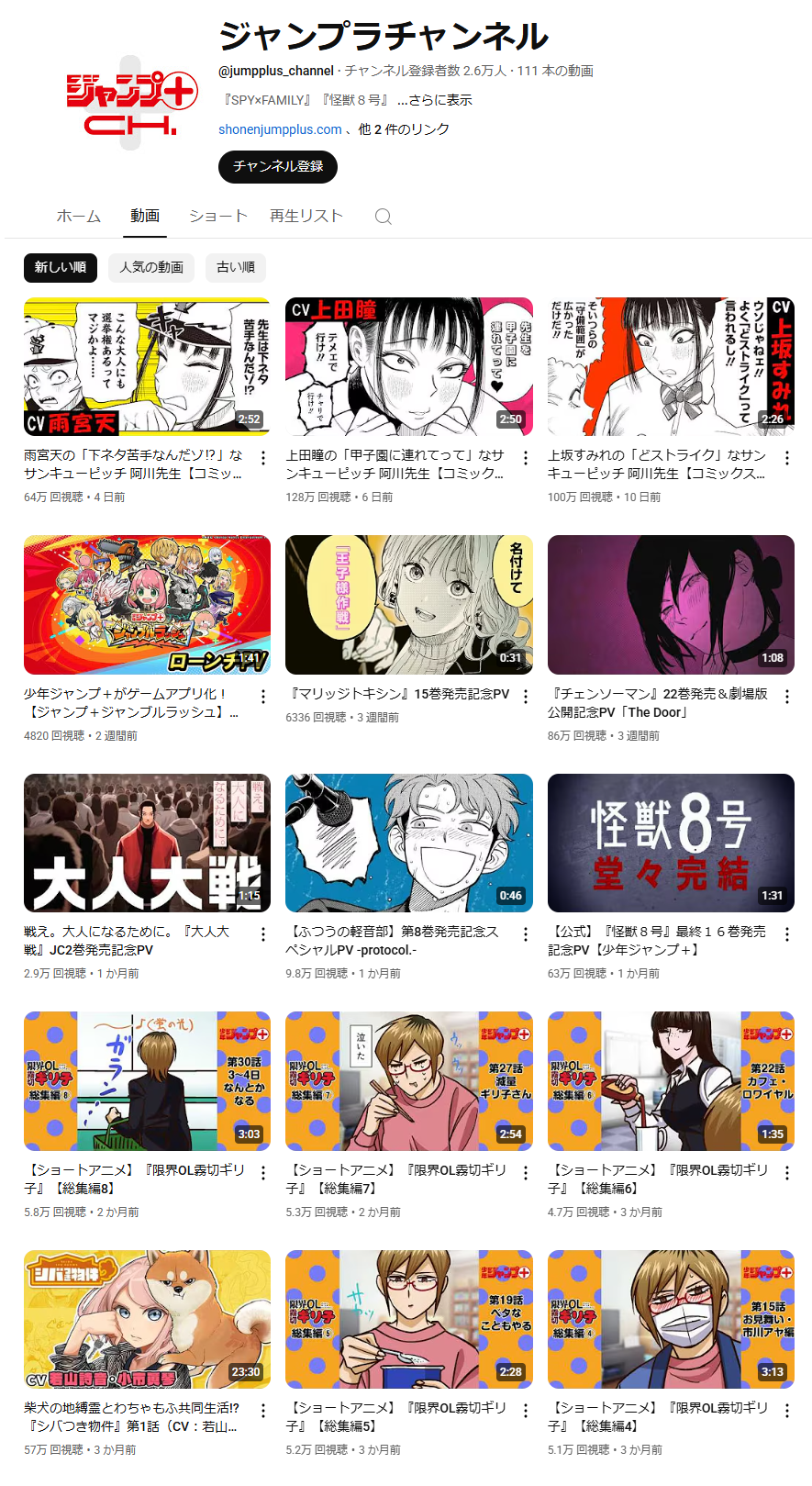Watch the チェンソーマン 22巻 The Door PV

pyautogui.click(x=671, y=605)
